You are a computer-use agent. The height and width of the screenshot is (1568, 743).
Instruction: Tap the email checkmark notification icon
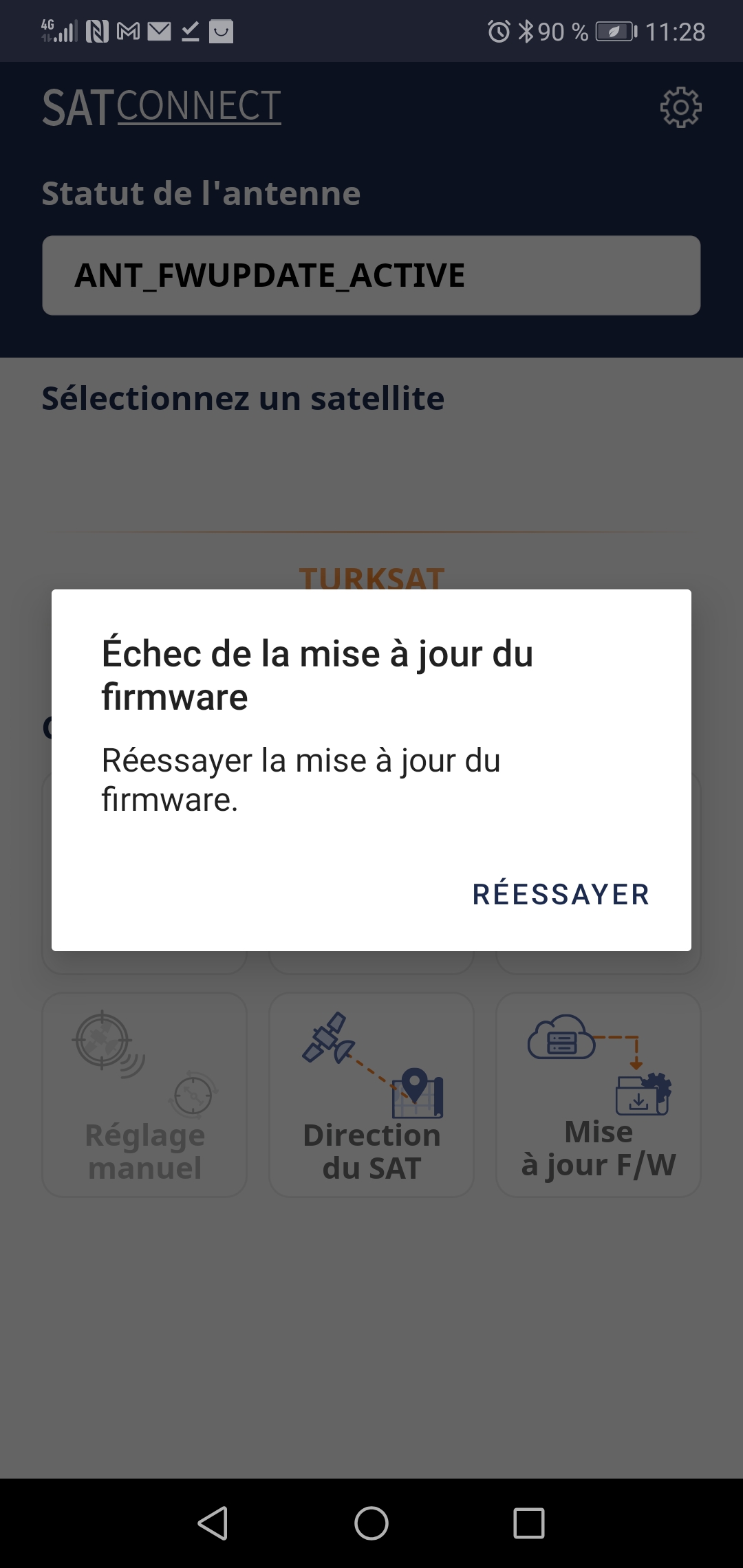[x=189, y=31]
